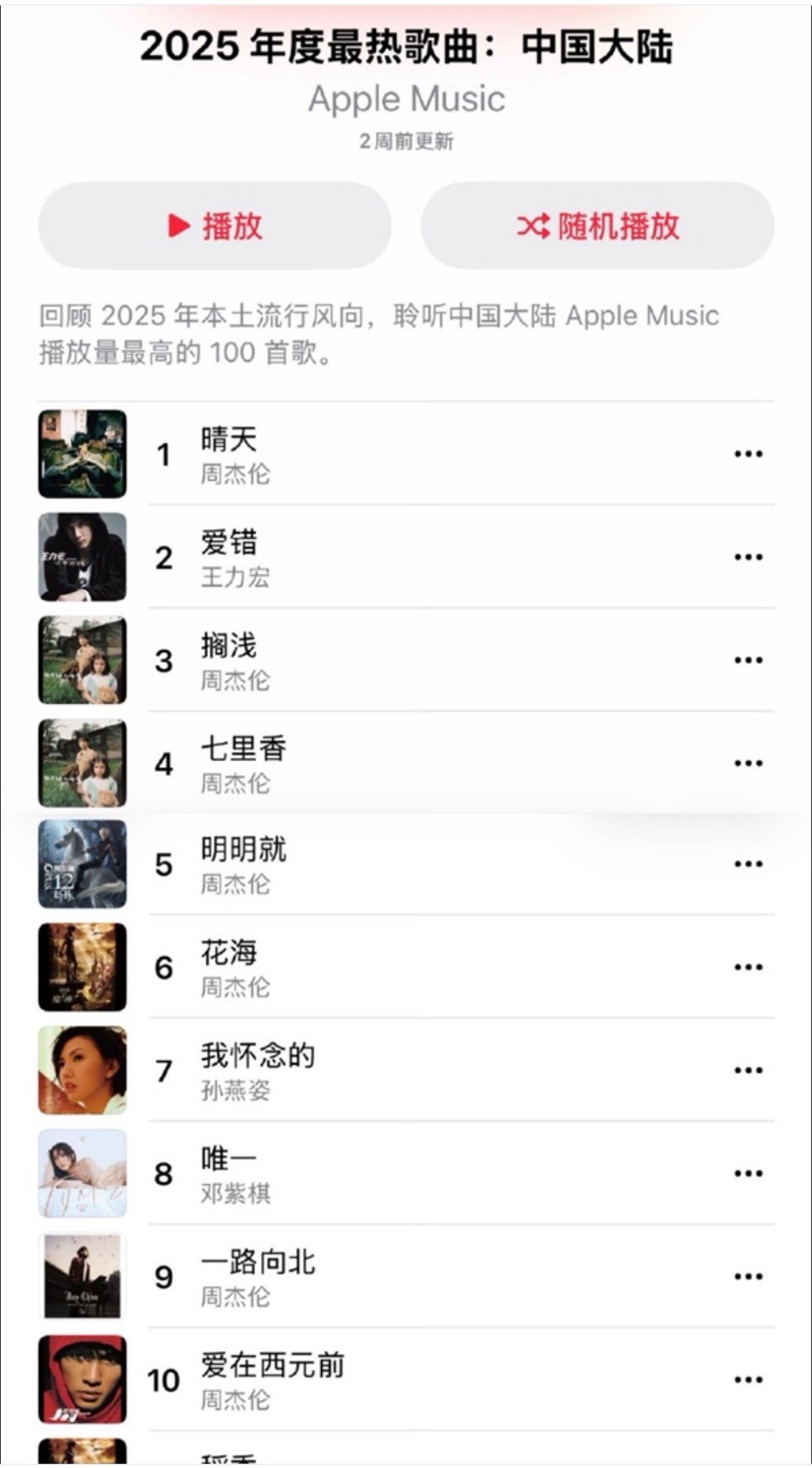
Task: Open more options for 唯一
Action: point(747,1173)
